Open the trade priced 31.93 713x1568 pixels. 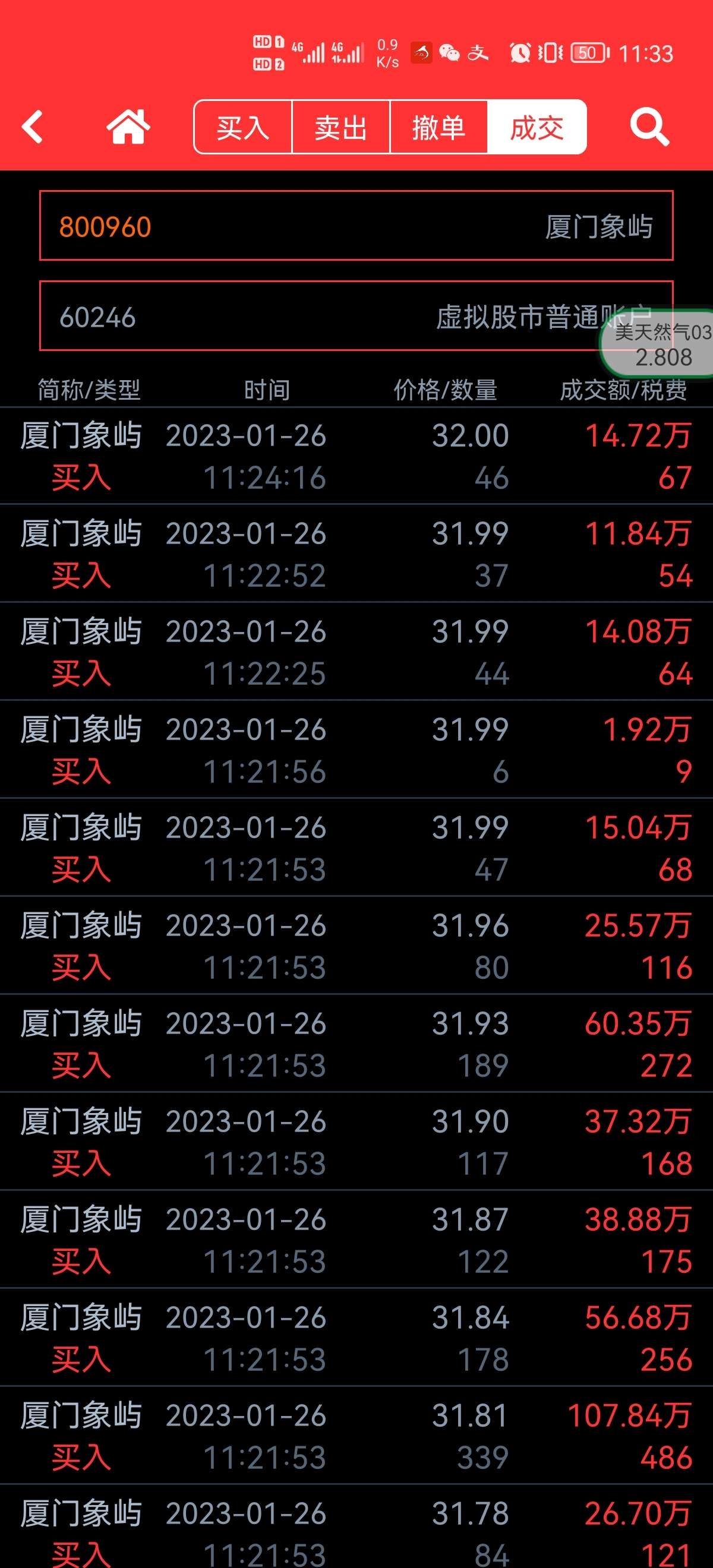(356, 1044)
